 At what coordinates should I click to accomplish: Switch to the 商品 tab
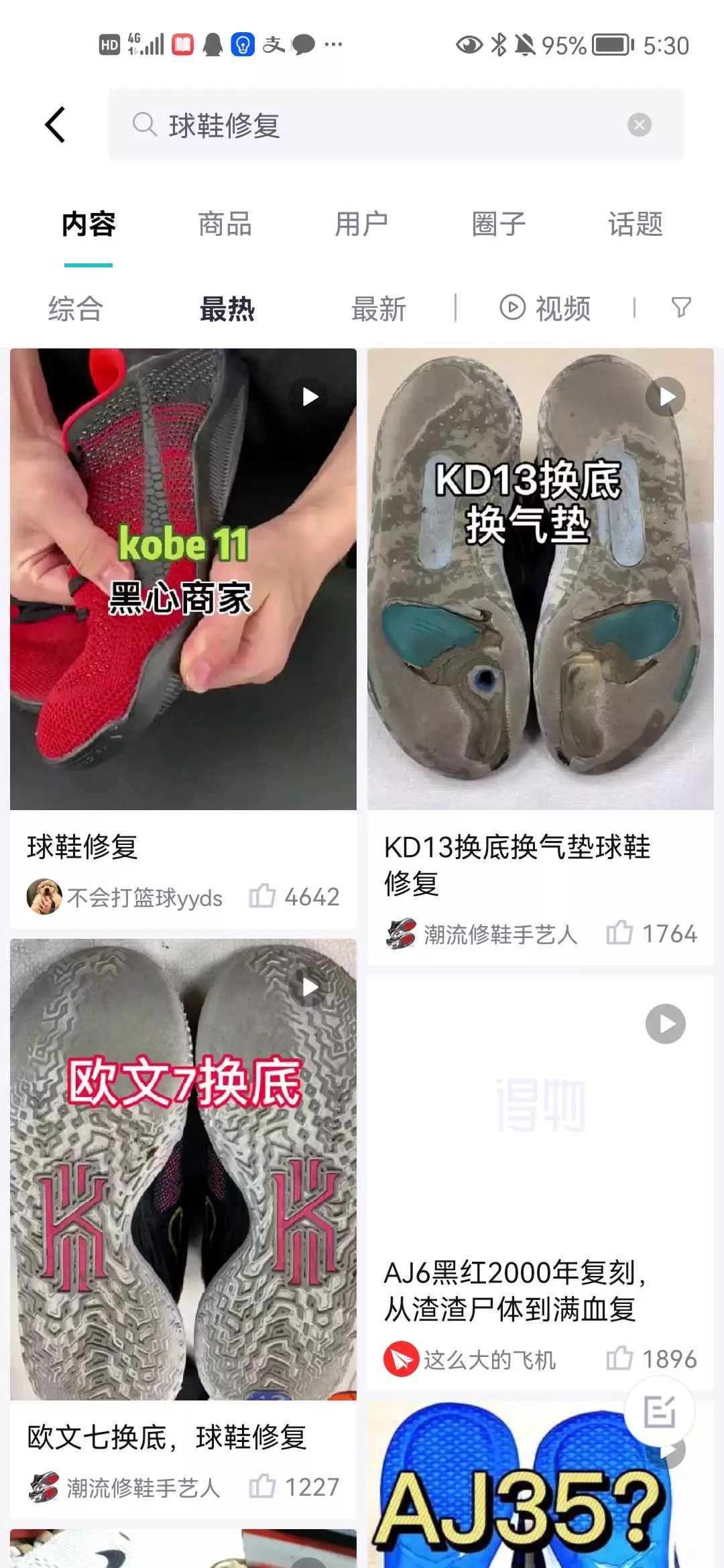pyautogui.click(x=225, y=224)
